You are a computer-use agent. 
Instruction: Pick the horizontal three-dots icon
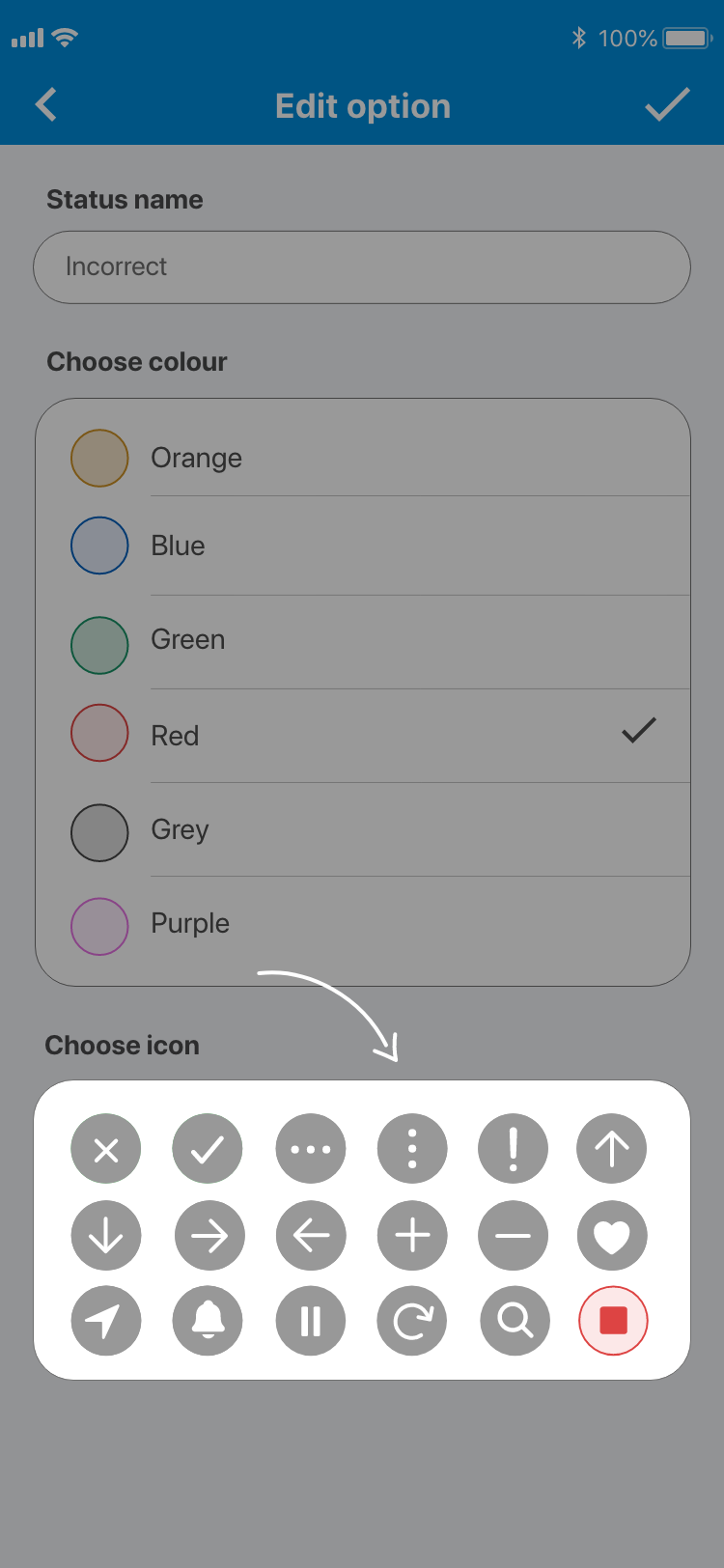311,1149
